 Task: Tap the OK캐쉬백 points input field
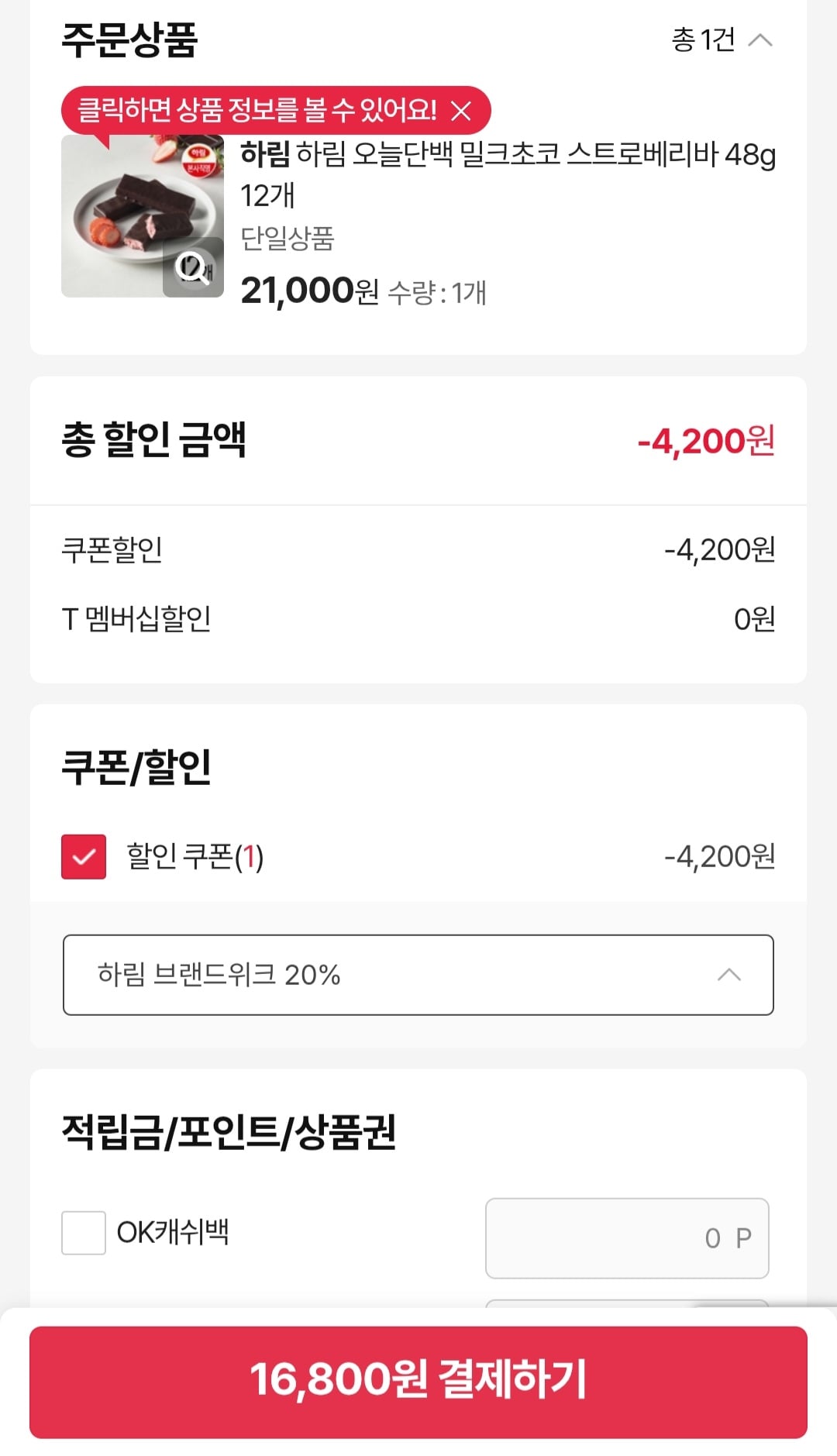pyautogui.click(x=626, y=1237)
